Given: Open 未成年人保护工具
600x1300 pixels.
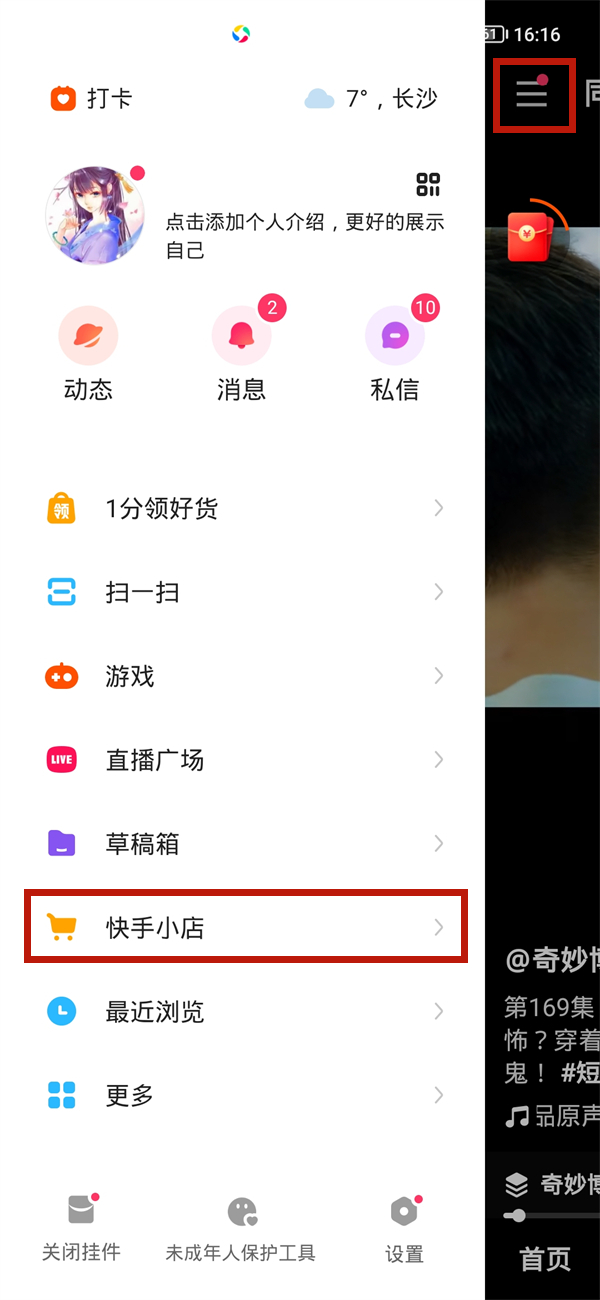Looking at the screenshot, I should [241, 1230].
